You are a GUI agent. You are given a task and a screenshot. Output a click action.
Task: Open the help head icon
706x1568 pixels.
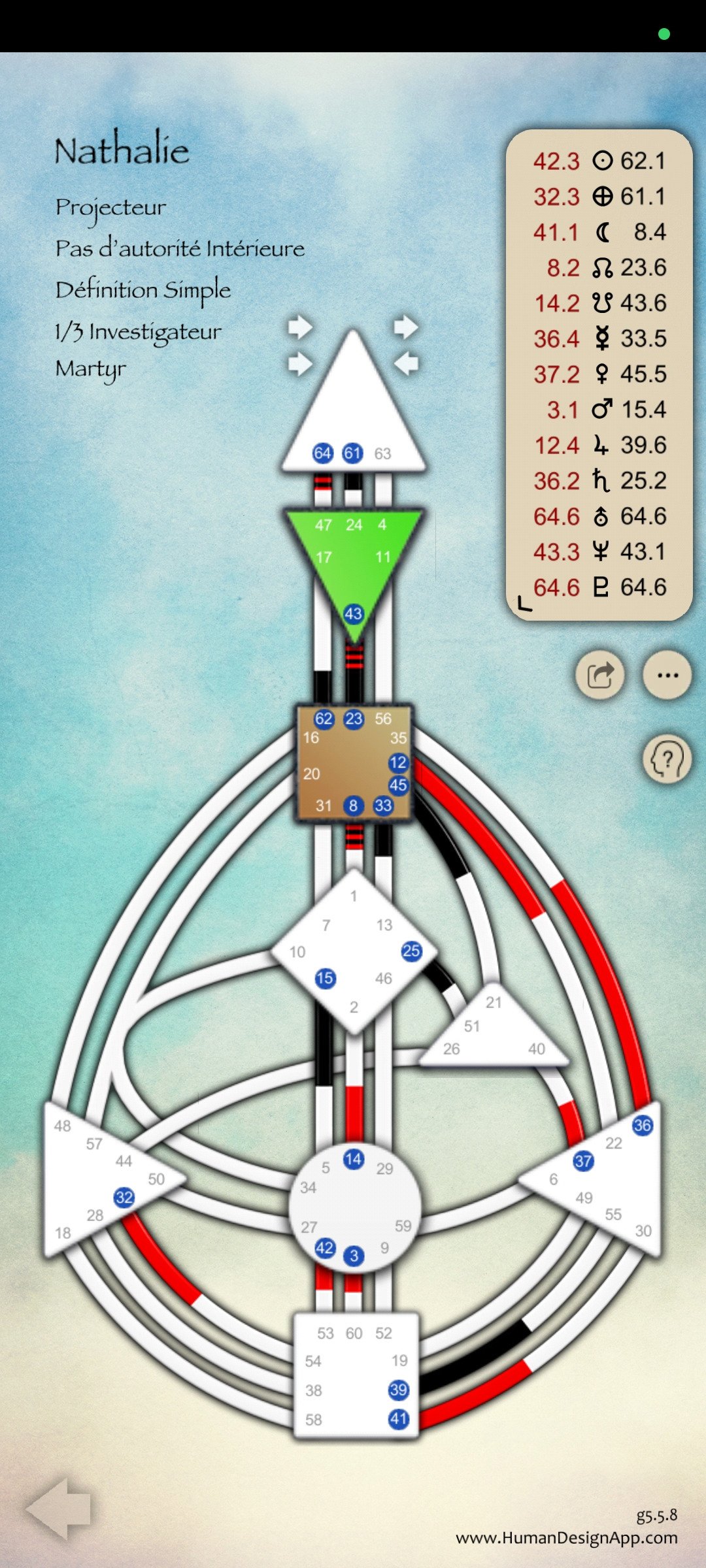667,759
